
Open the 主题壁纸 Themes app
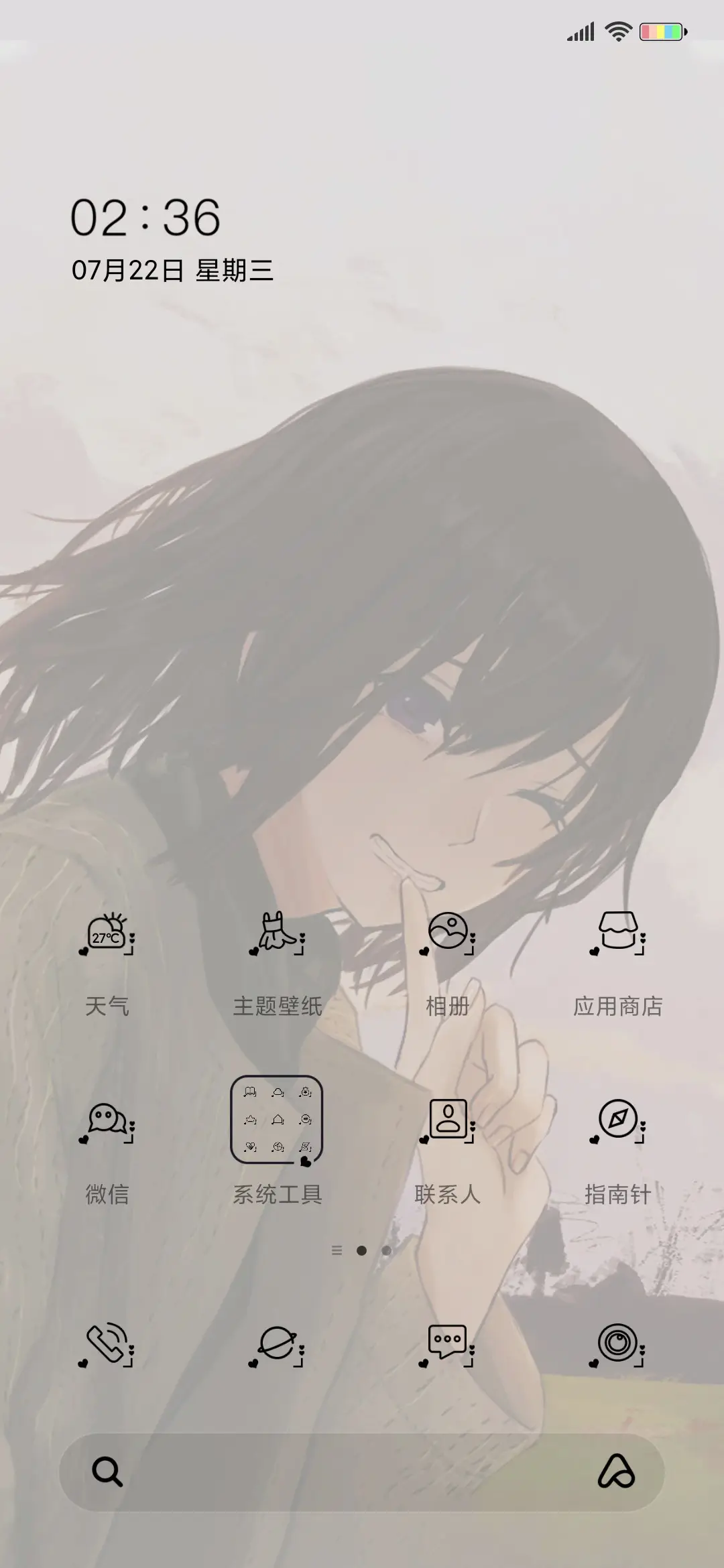278,941
